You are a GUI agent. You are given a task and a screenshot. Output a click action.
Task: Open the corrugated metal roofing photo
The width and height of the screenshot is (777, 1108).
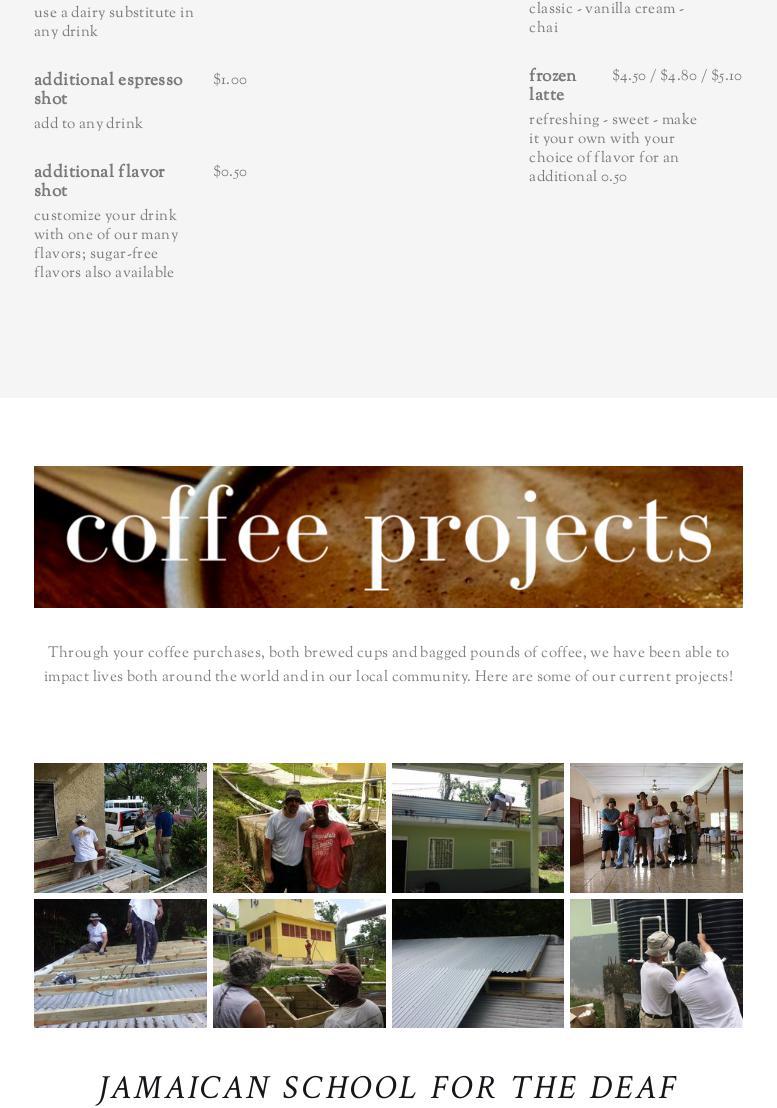coord(477,963)
